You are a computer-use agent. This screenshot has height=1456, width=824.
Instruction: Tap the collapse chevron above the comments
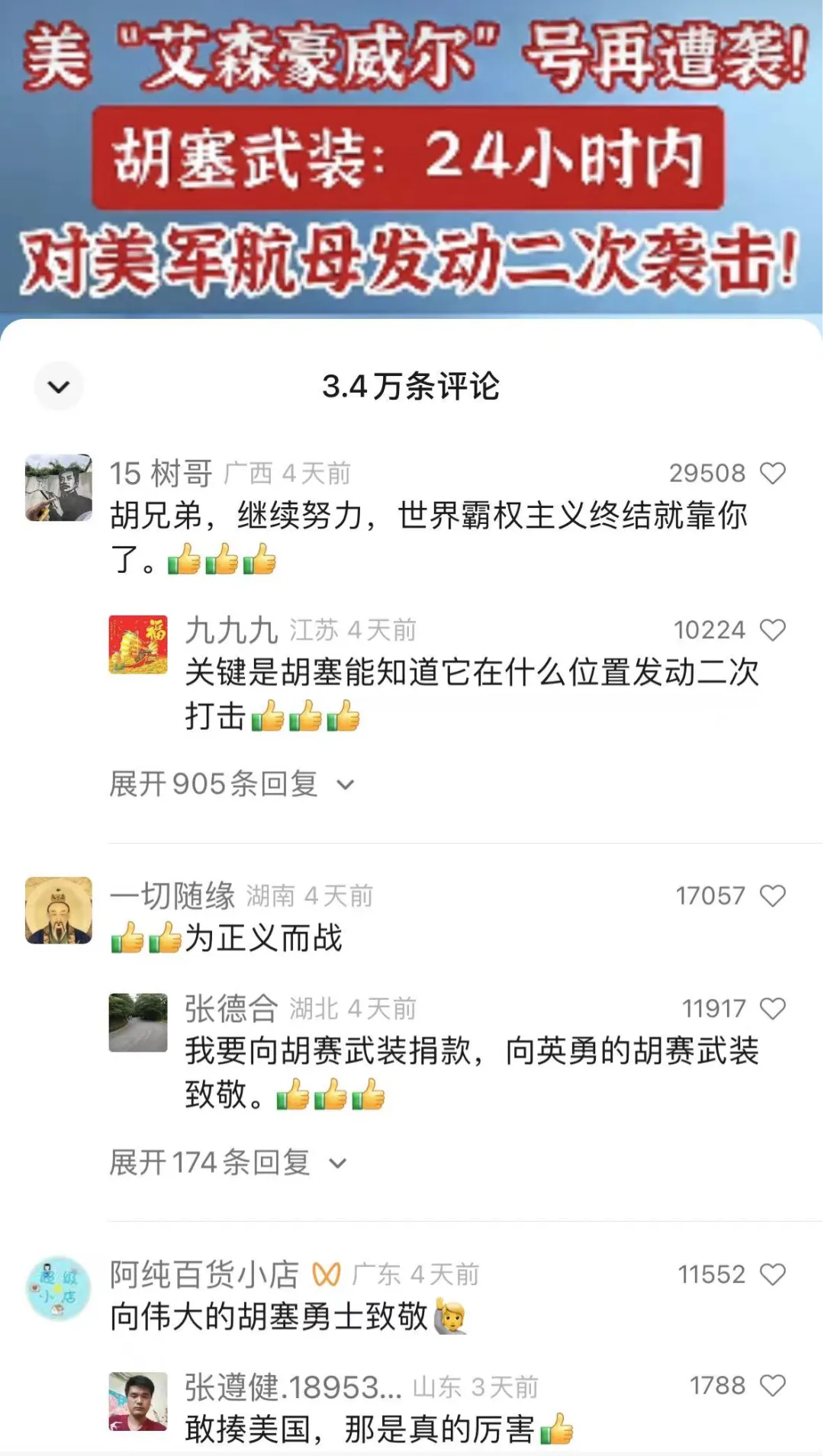click(x=60, y=387)
